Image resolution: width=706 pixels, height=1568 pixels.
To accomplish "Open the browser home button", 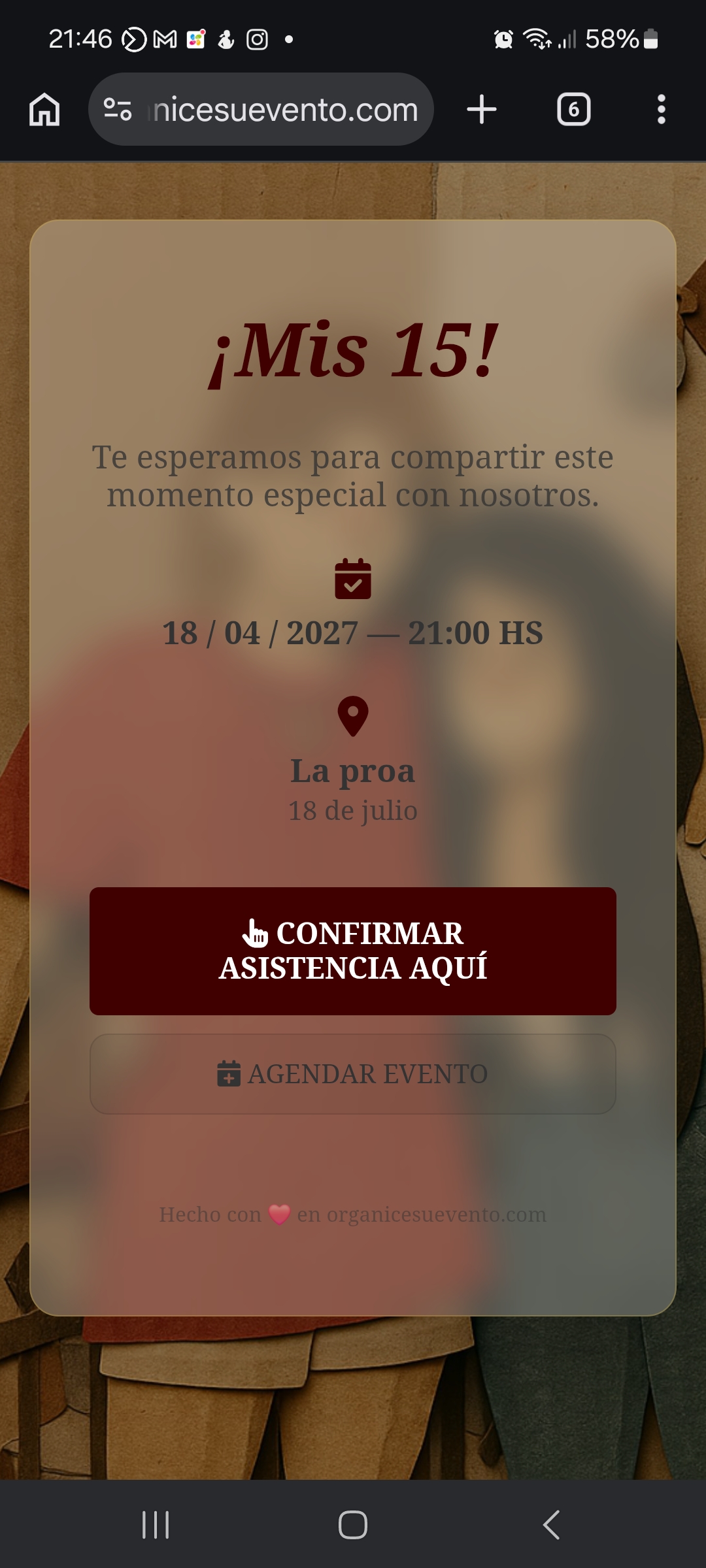I will [x=43, y=109].
